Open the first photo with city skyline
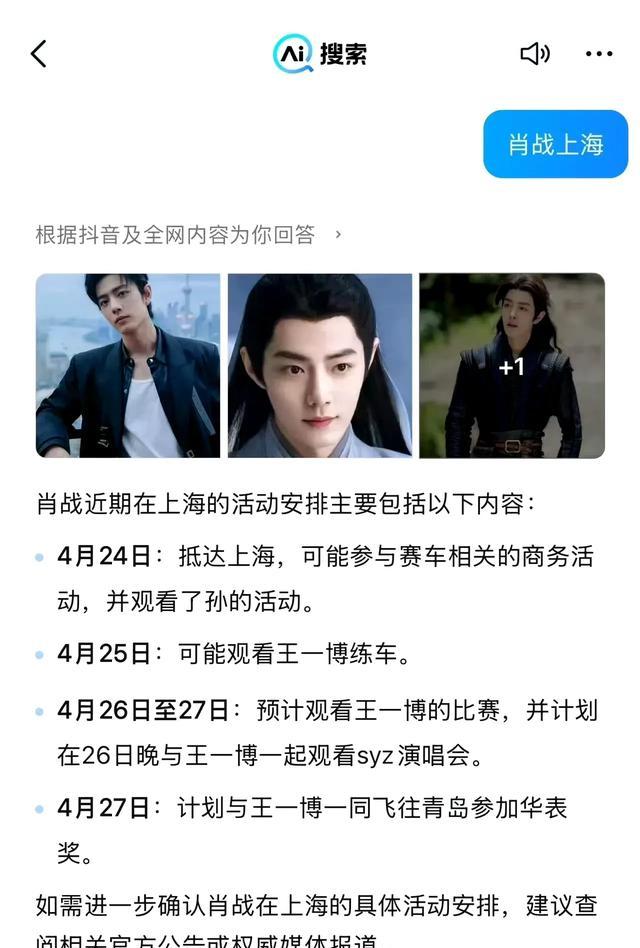This screenshot has height=948, width=640. pyautogui.click(x=128, y=366)
